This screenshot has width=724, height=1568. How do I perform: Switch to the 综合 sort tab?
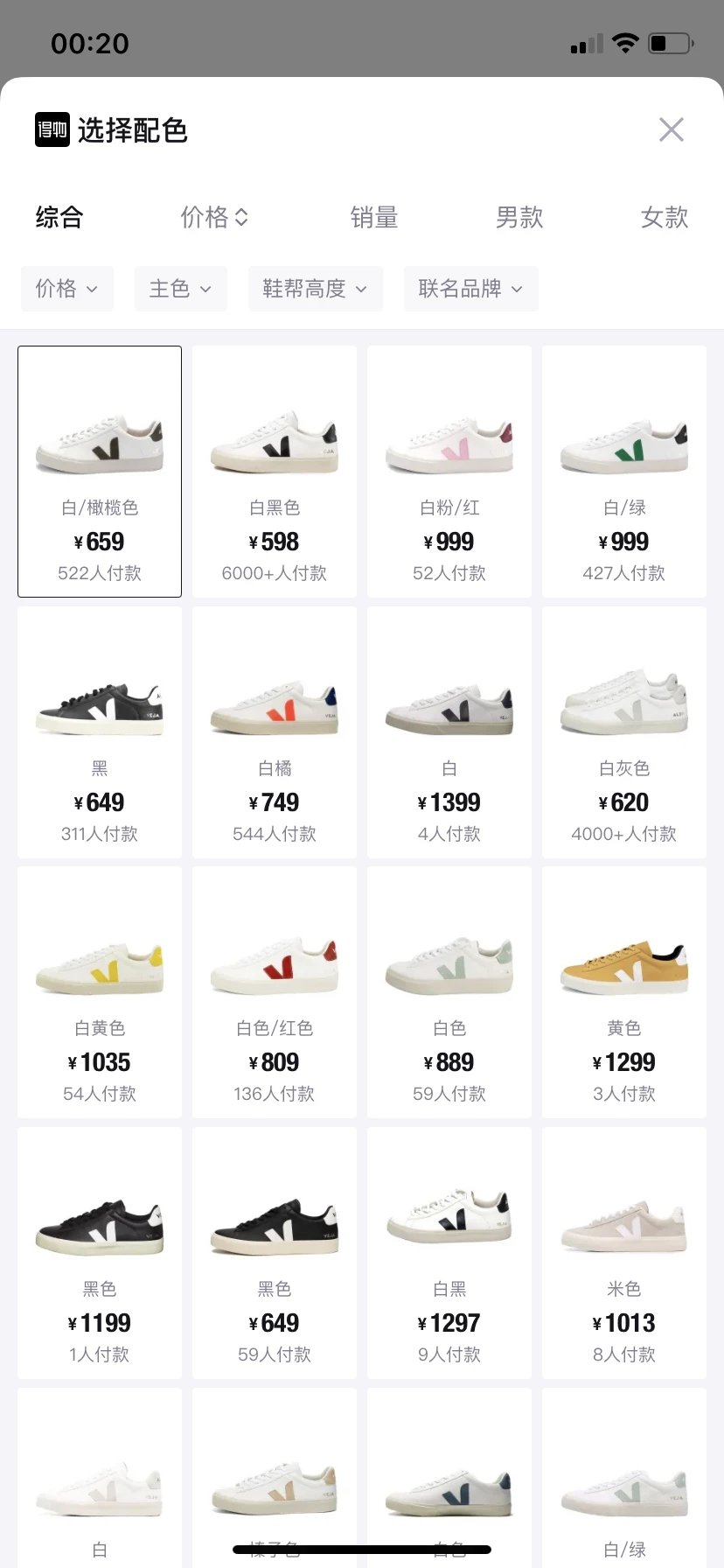pyautogui.click(x=59, y=217)
